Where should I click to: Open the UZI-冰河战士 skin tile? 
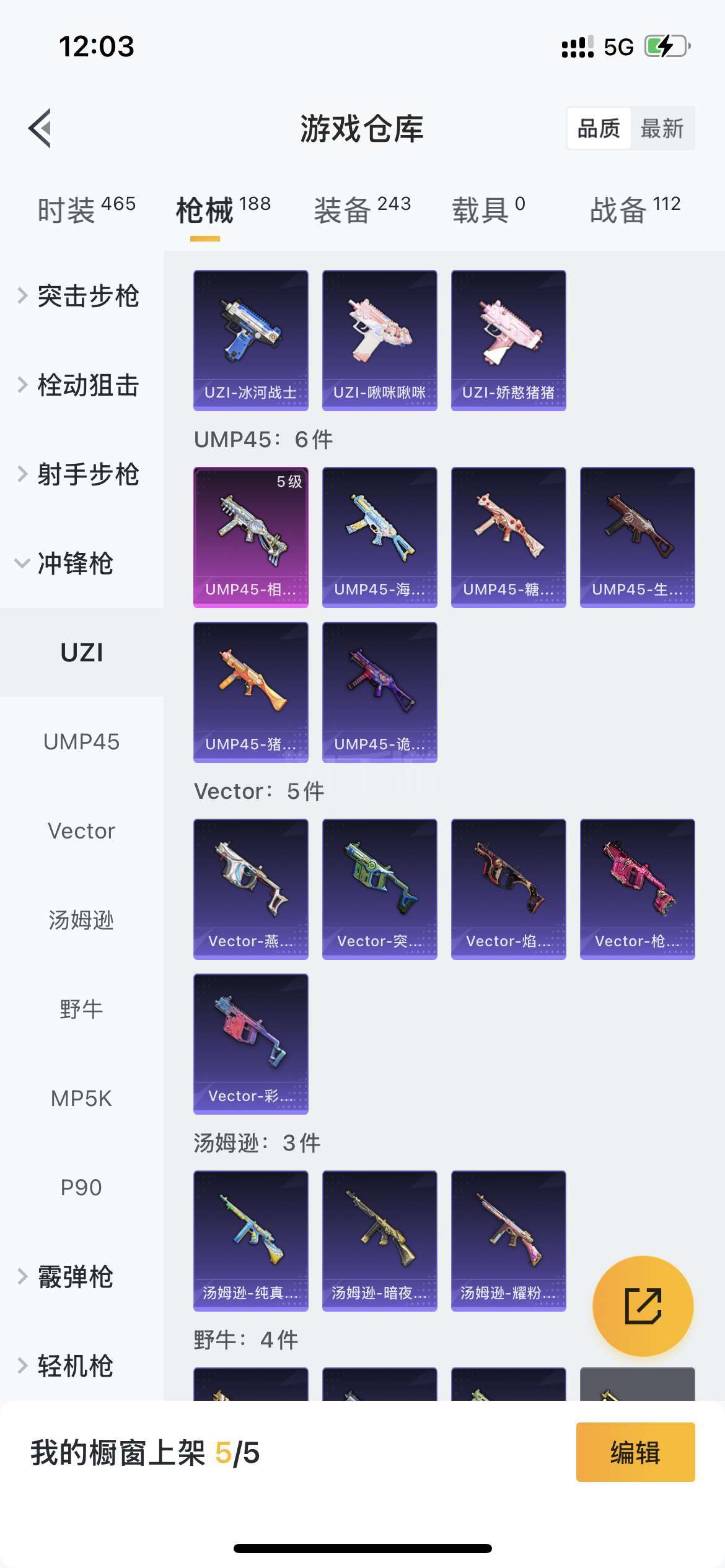click(x=251, y=341)
